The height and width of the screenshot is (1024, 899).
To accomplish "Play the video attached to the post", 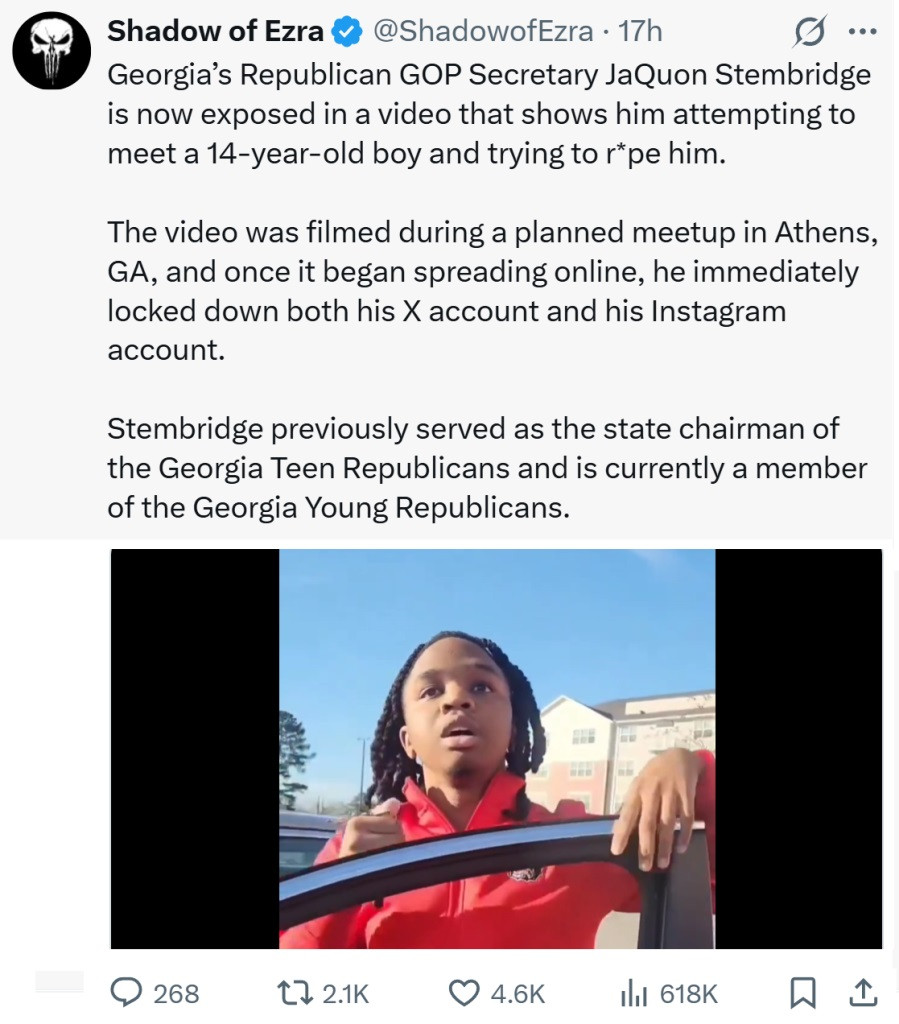I will [x=497, y=748].
